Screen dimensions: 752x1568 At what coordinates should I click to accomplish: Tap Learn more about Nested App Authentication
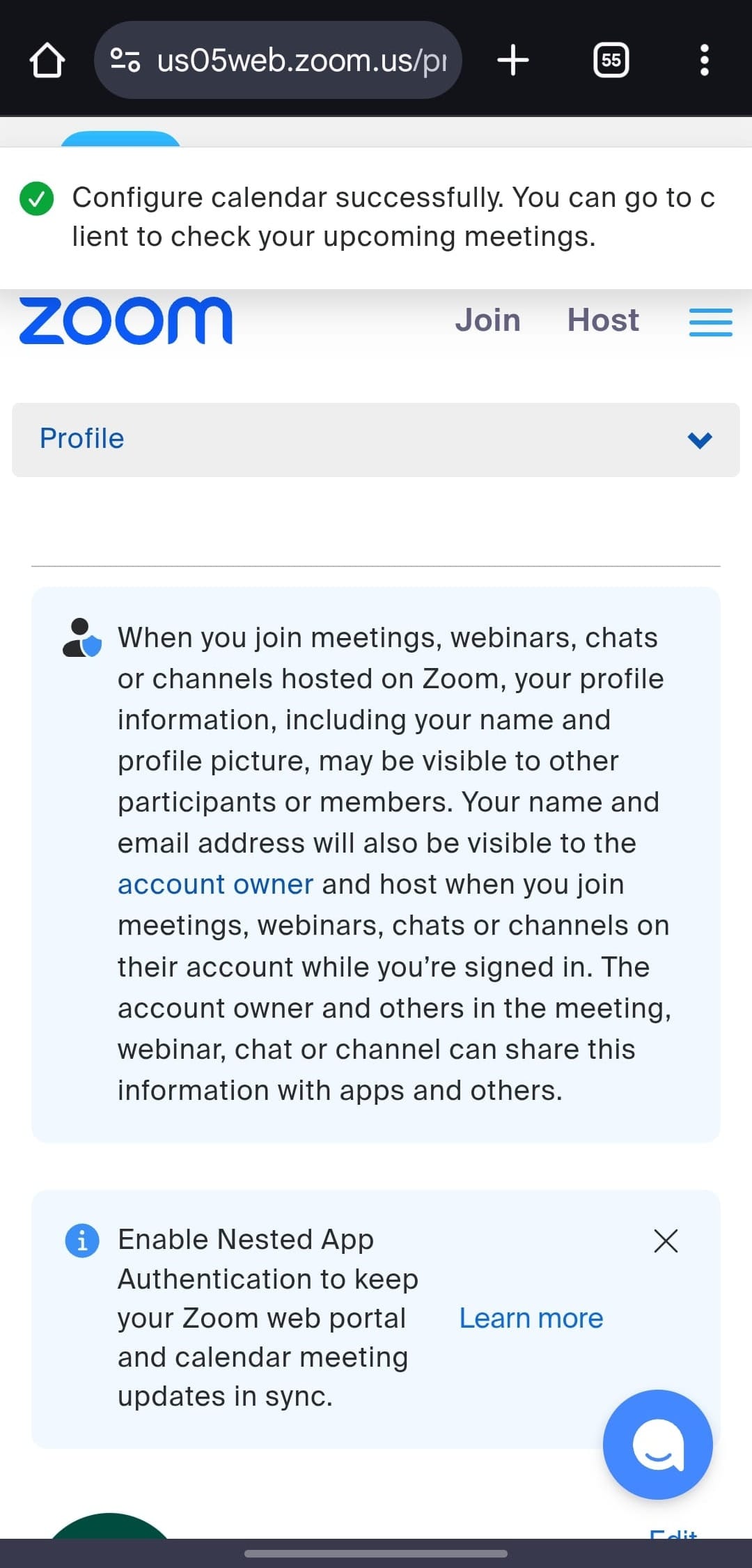click(531, 1318)
